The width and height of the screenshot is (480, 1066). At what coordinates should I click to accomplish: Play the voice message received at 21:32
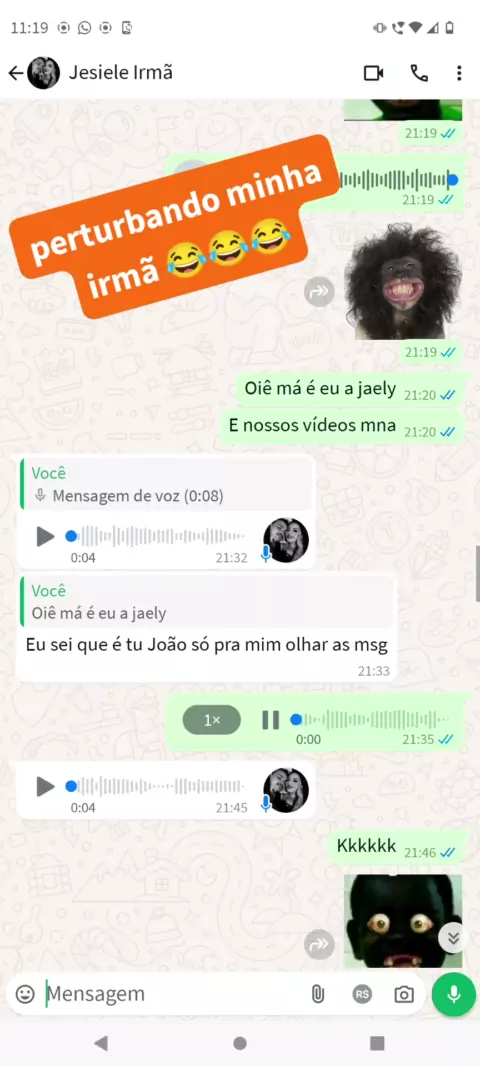46,536
